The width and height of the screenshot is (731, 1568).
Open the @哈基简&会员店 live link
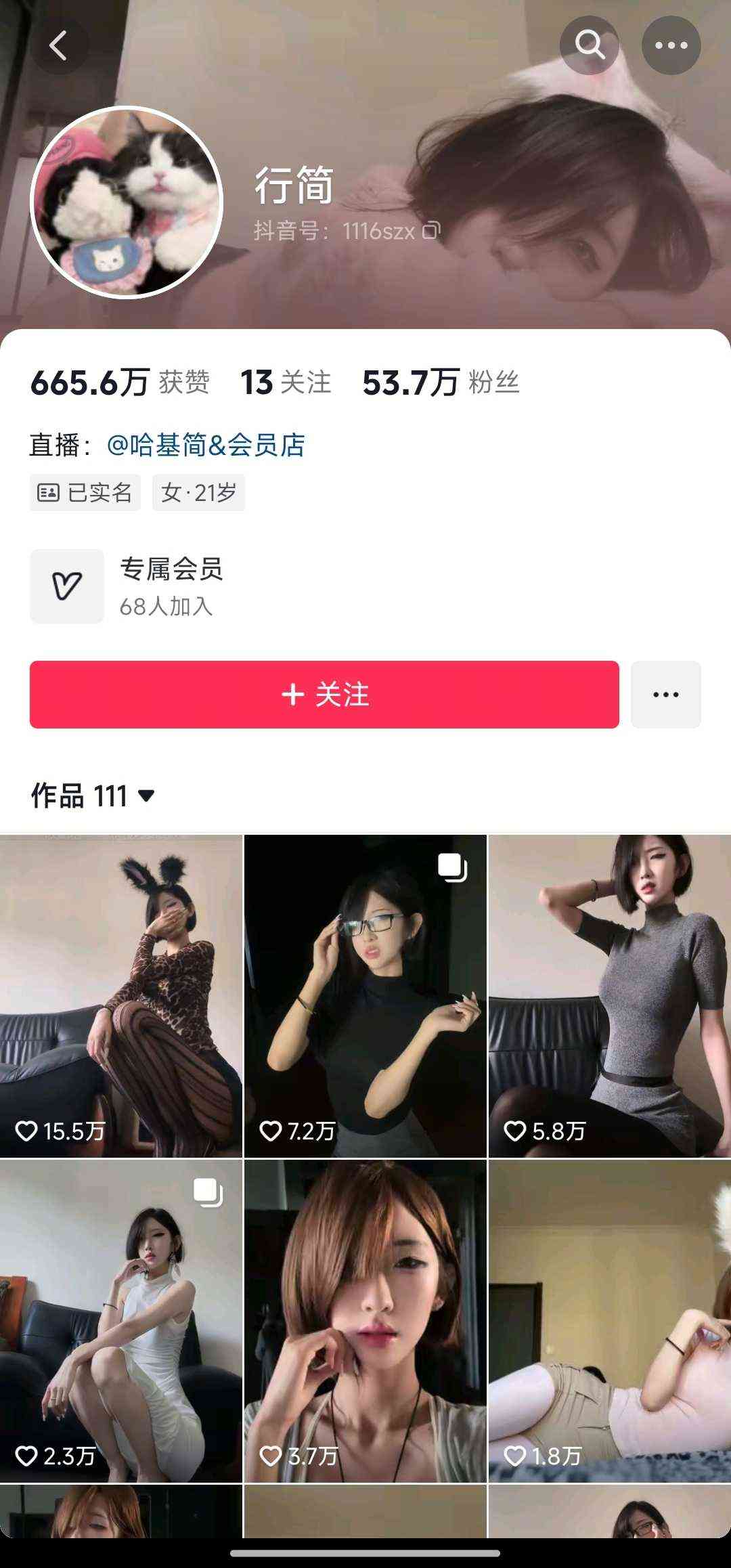click(206, 445)
